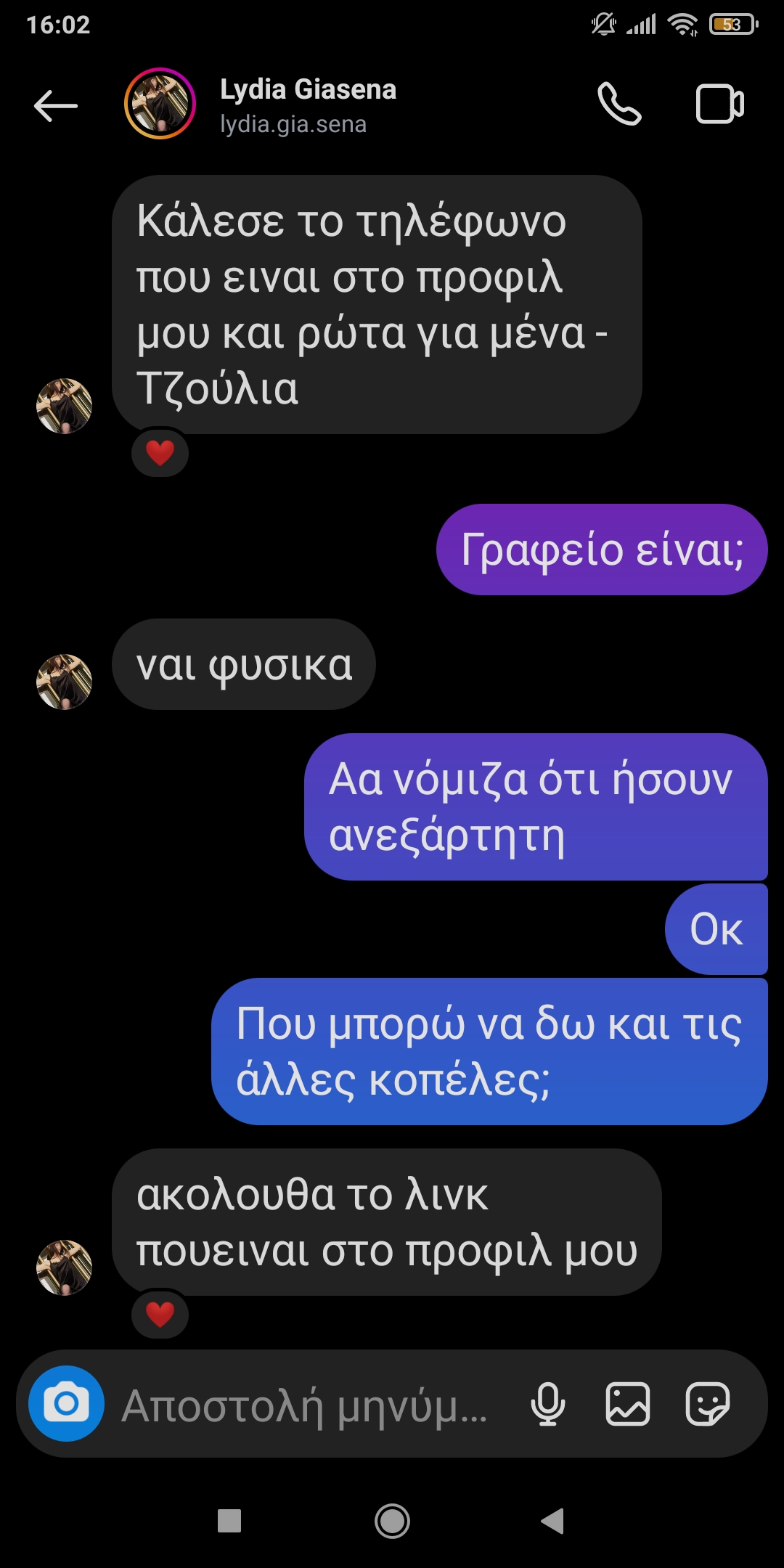Screen dimensions: 784x1568
Task: Record a voice message with microphone
Action: (548, 1404)
